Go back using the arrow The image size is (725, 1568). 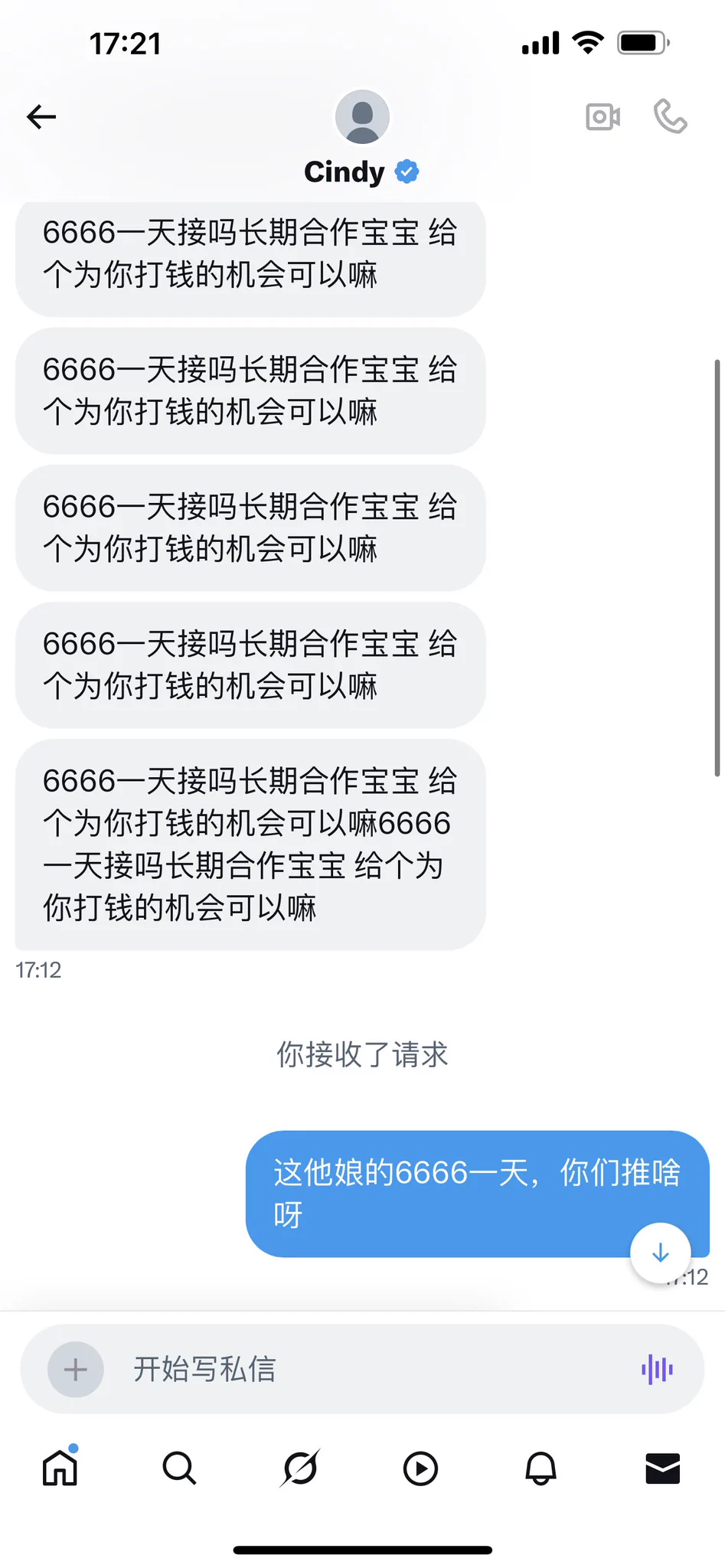[x=41, y=117]
